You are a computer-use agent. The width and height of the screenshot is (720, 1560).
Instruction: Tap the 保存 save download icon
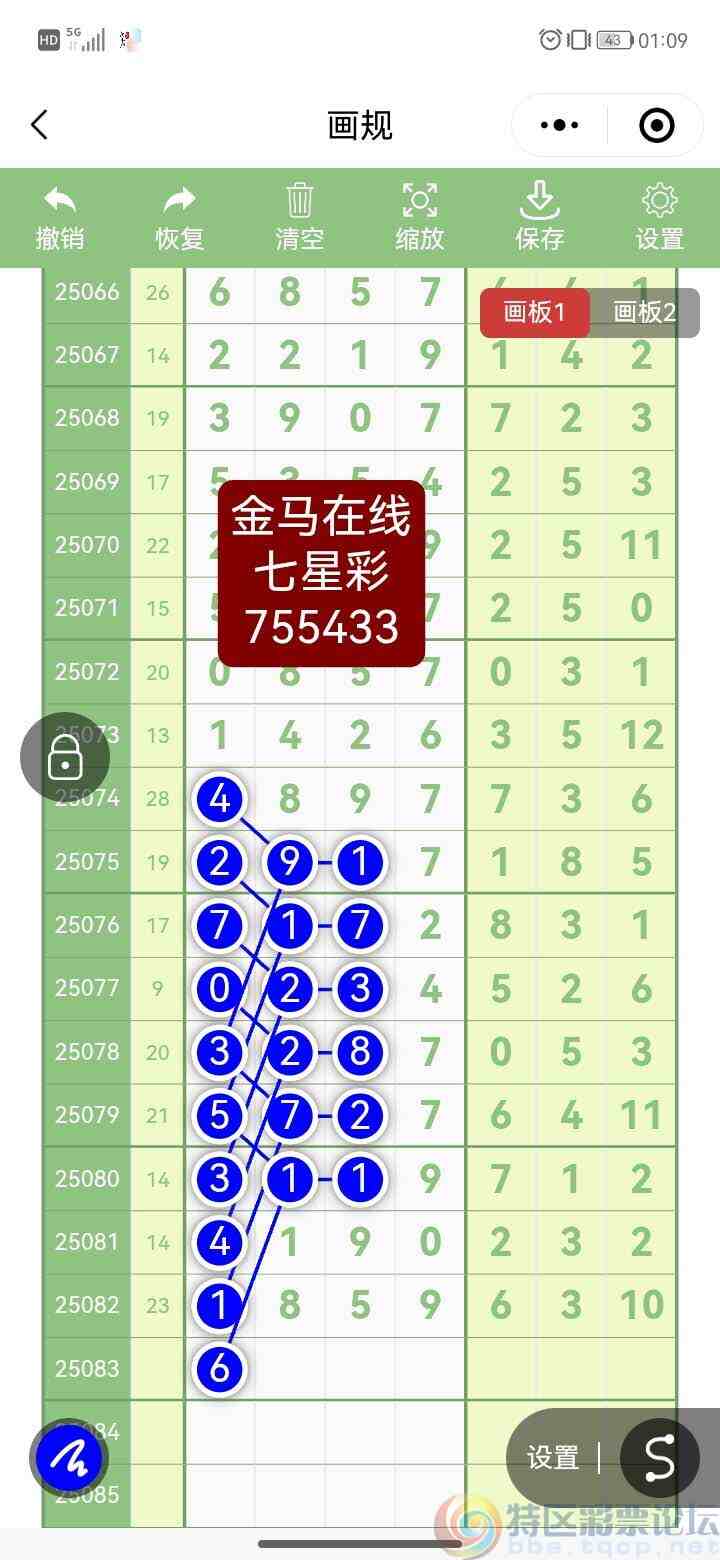539,200
